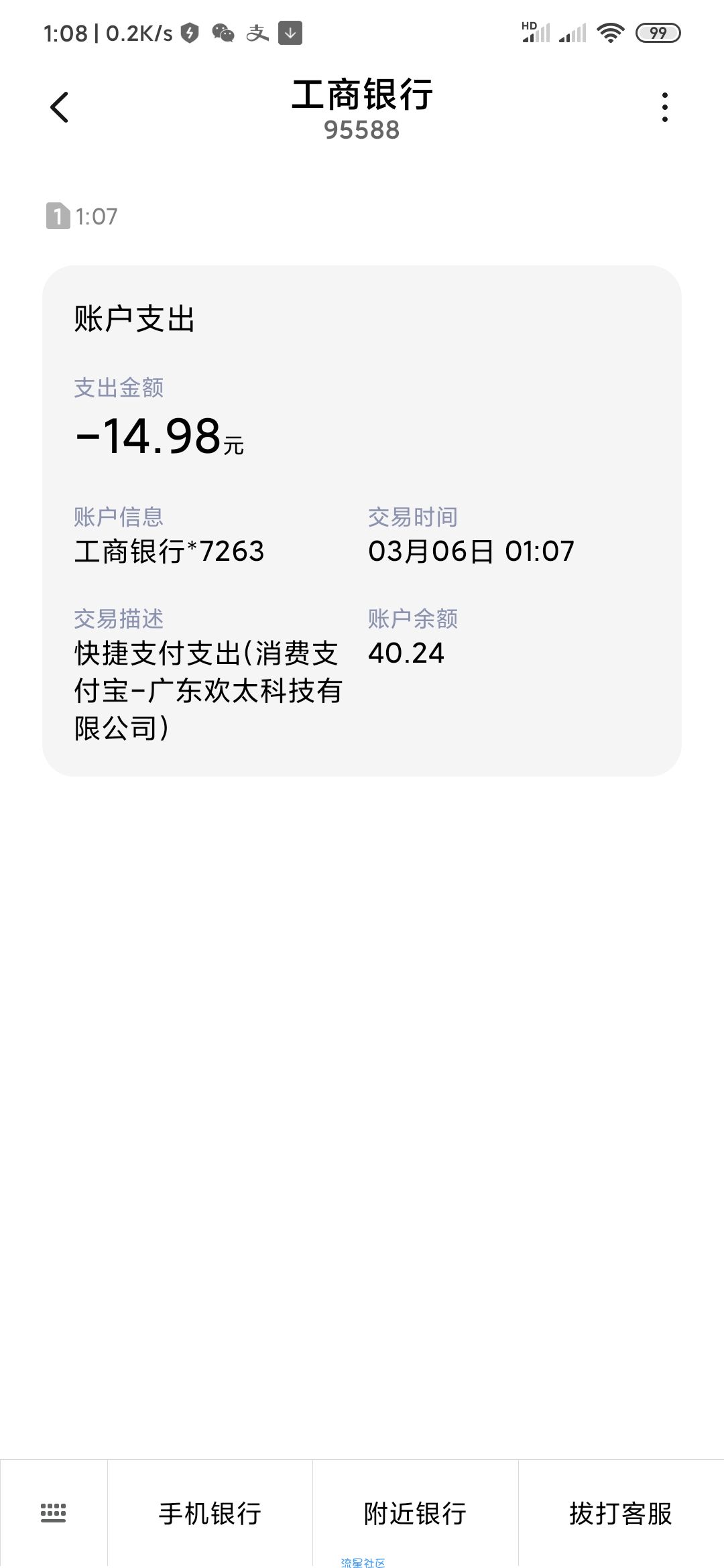Go back to the message list

[59, 107]
